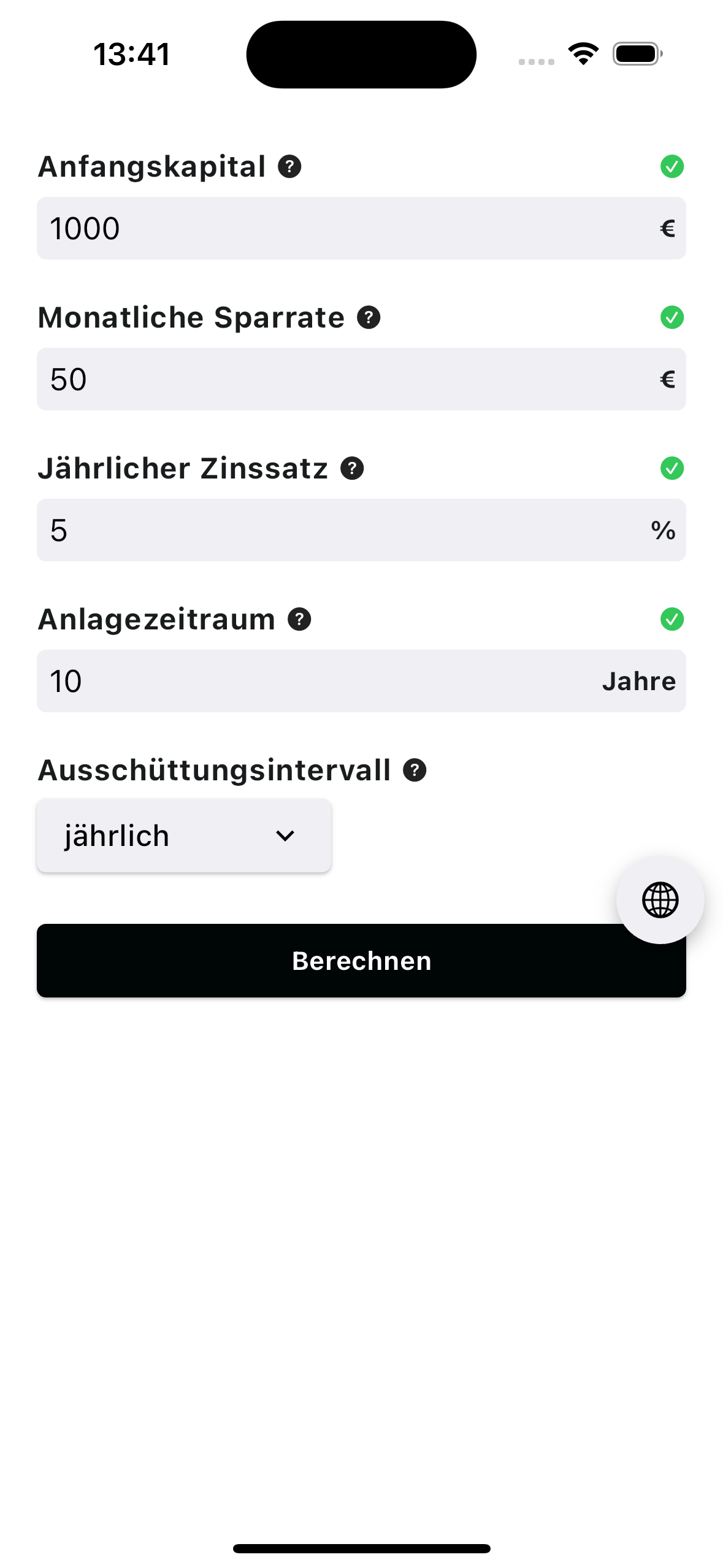This screenshot has width=723, height=1568.
Task: Open the Ausschüttungsintervall help tooltip
Action: coord(415,771)
